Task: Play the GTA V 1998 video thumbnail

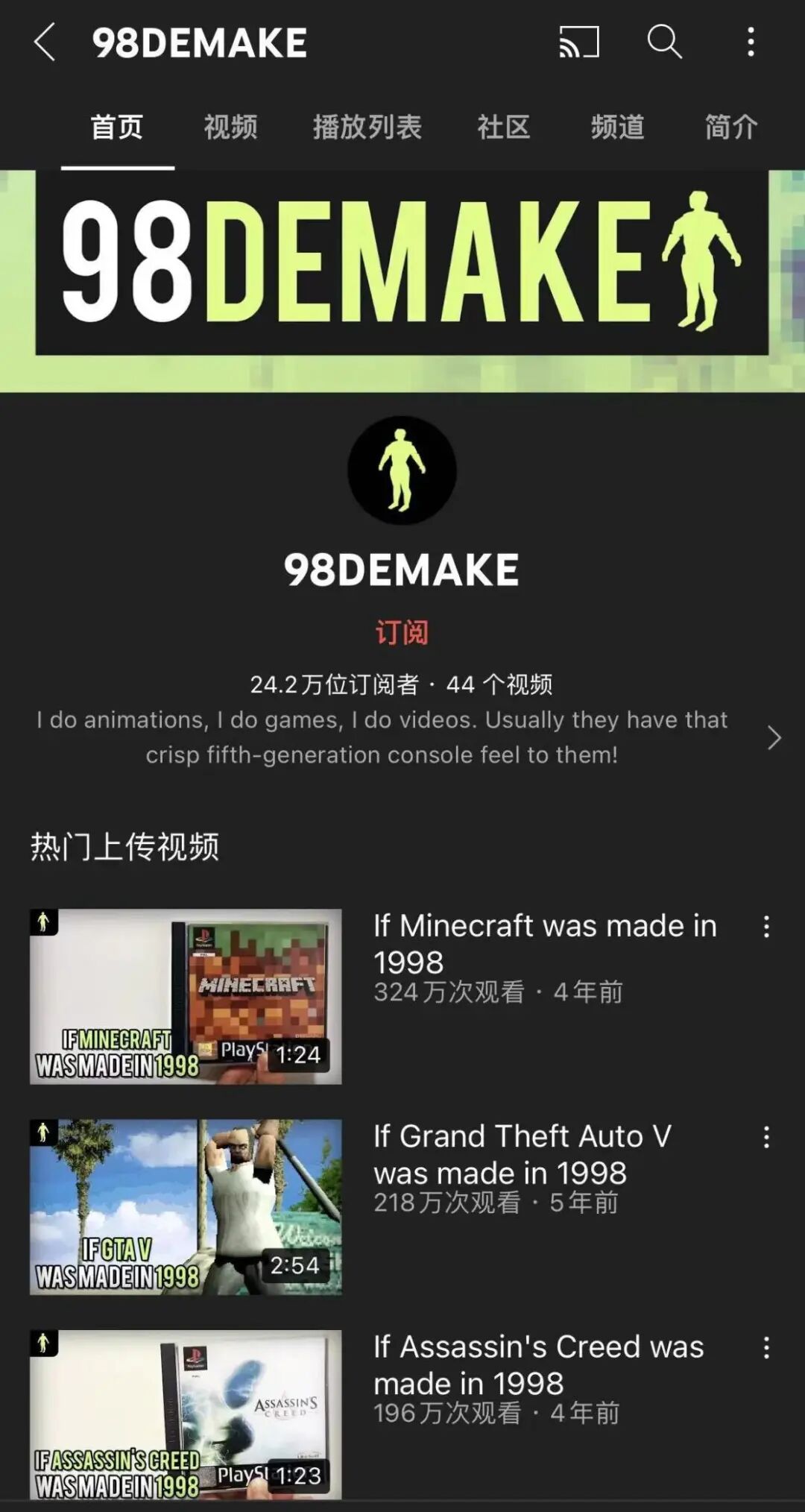Action: tap(186, 1206)
